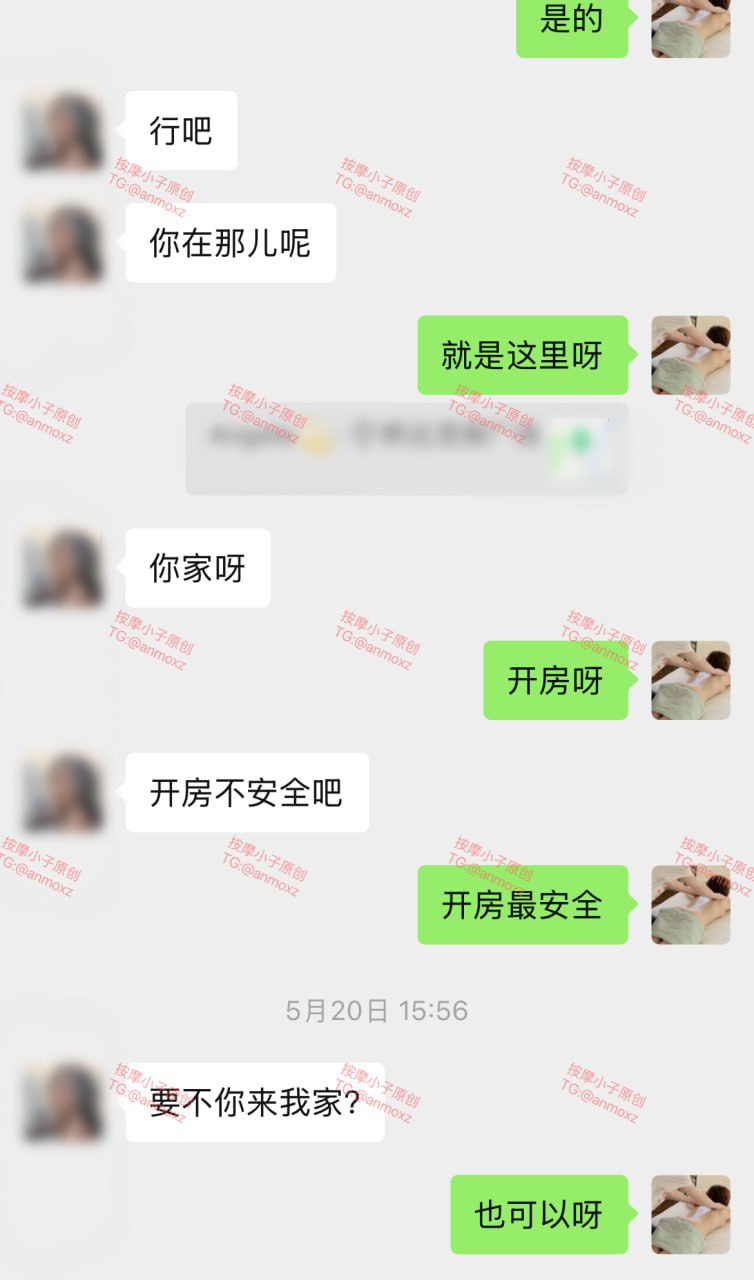Tap the contact's avatar beside '行吧'
Viewport: 754px width, 1280px height.
[62, 131]
